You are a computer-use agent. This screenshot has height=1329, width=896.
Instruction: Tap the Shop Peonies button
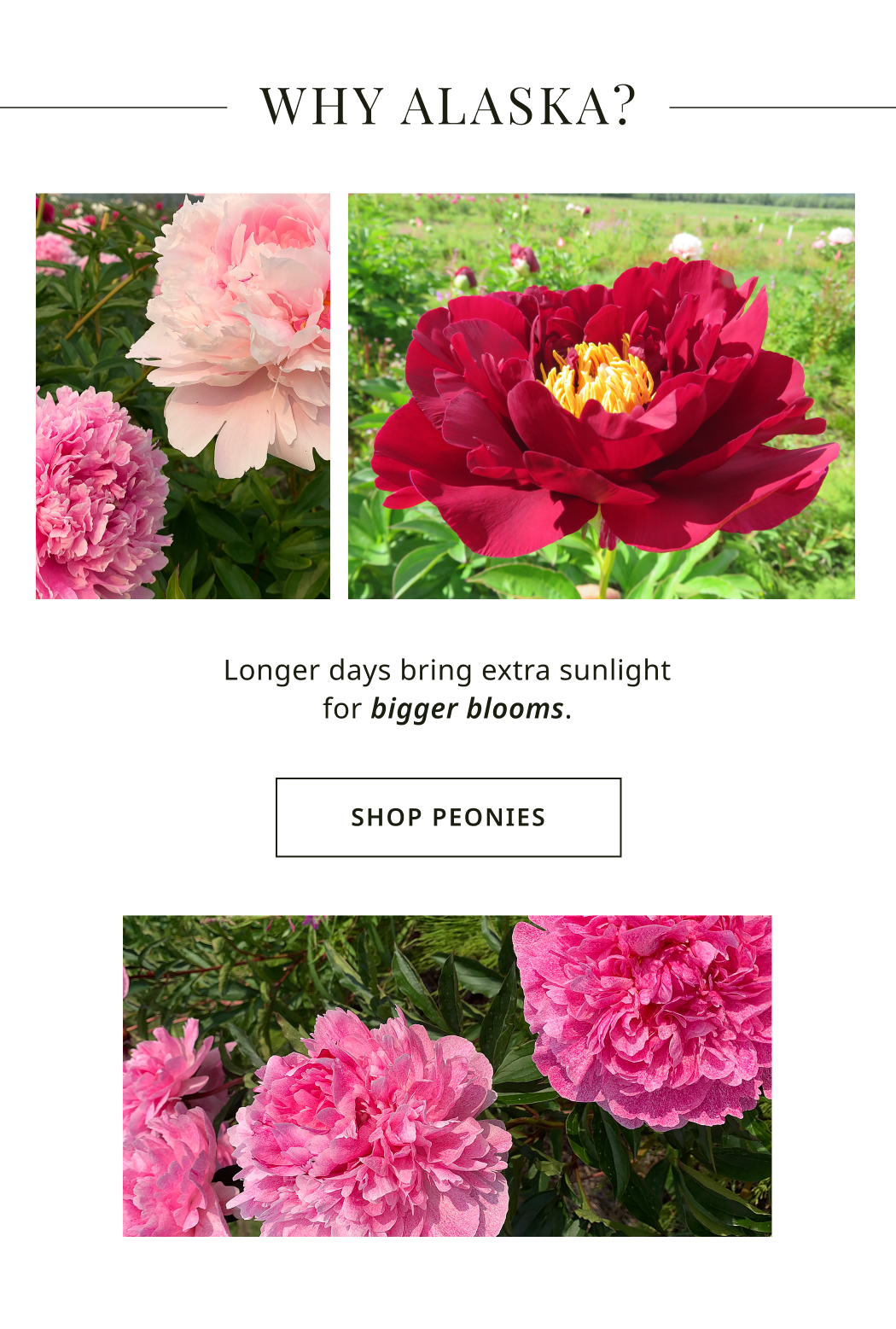click(448, 817)
